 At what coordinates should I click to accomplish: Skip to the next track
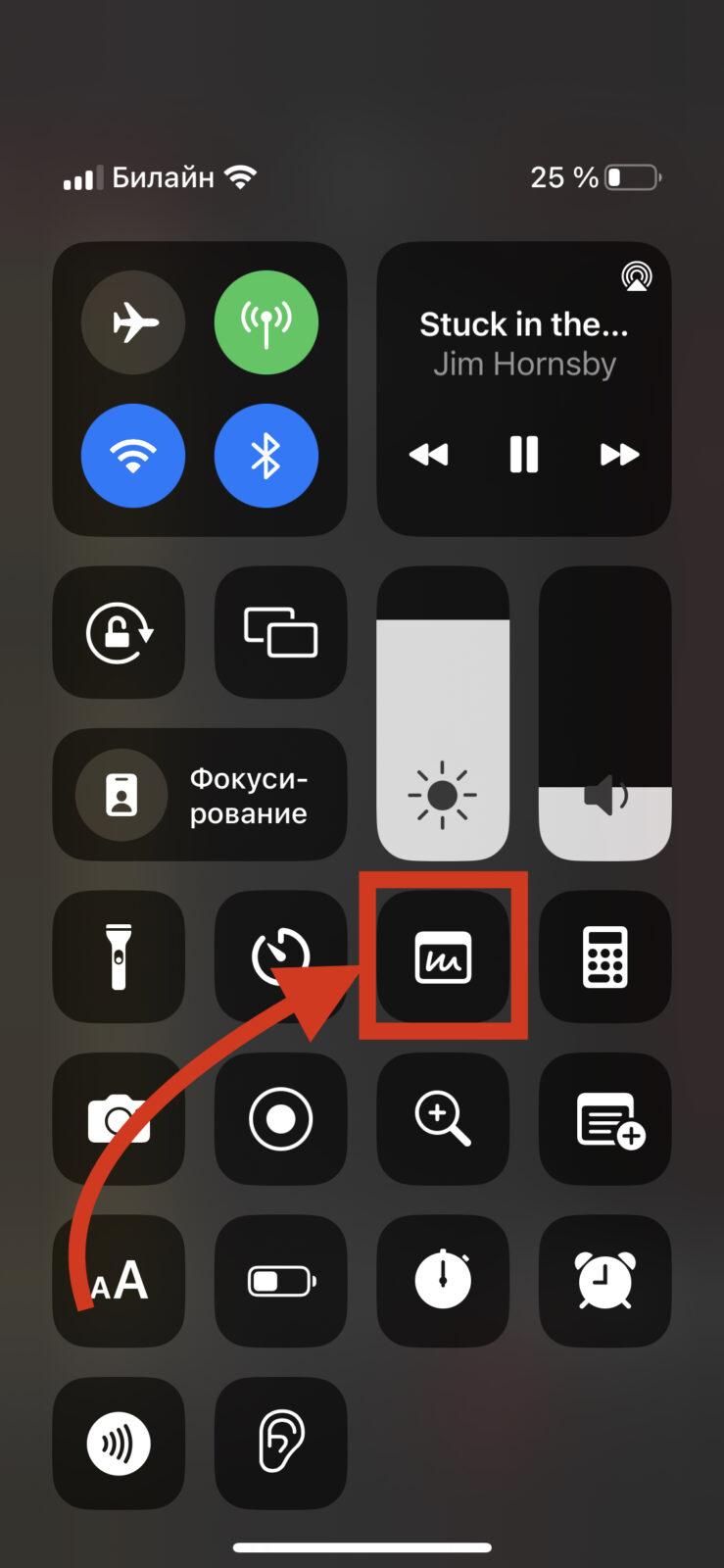619,455
